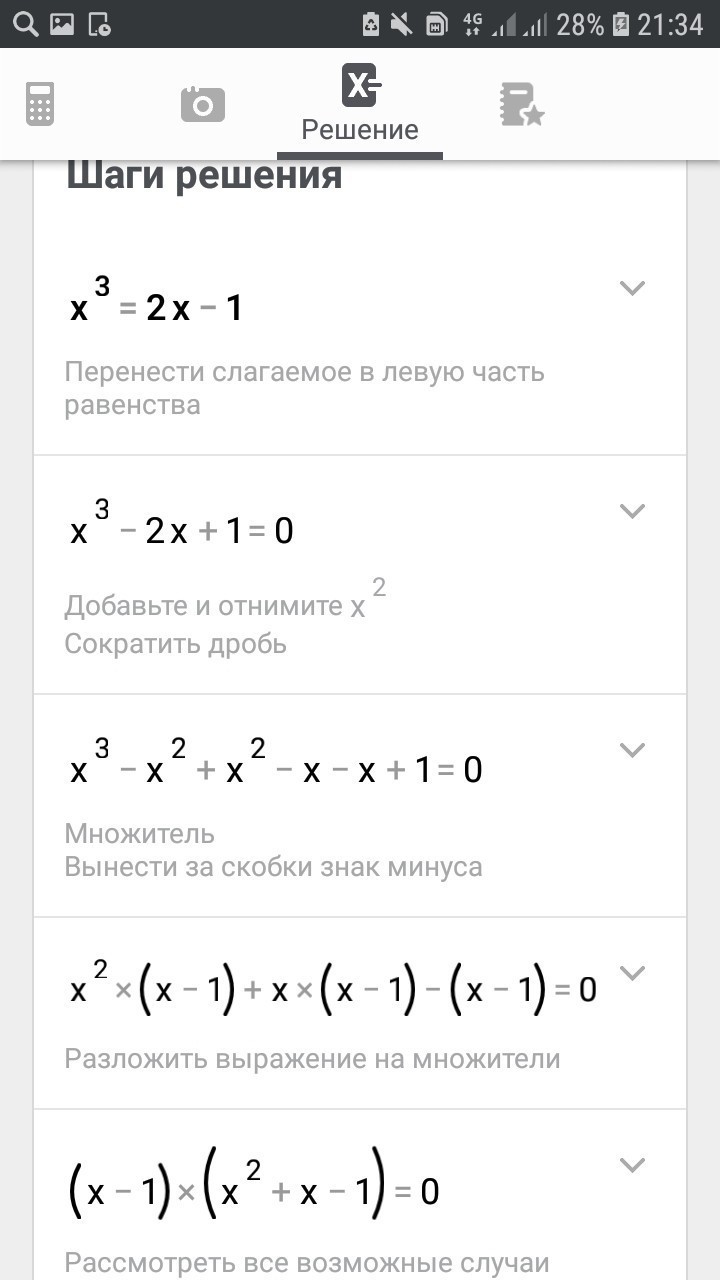Open the starred notebook tab
The width and height of the screenshot is (720, 1280).
click(x=521, y=104)
